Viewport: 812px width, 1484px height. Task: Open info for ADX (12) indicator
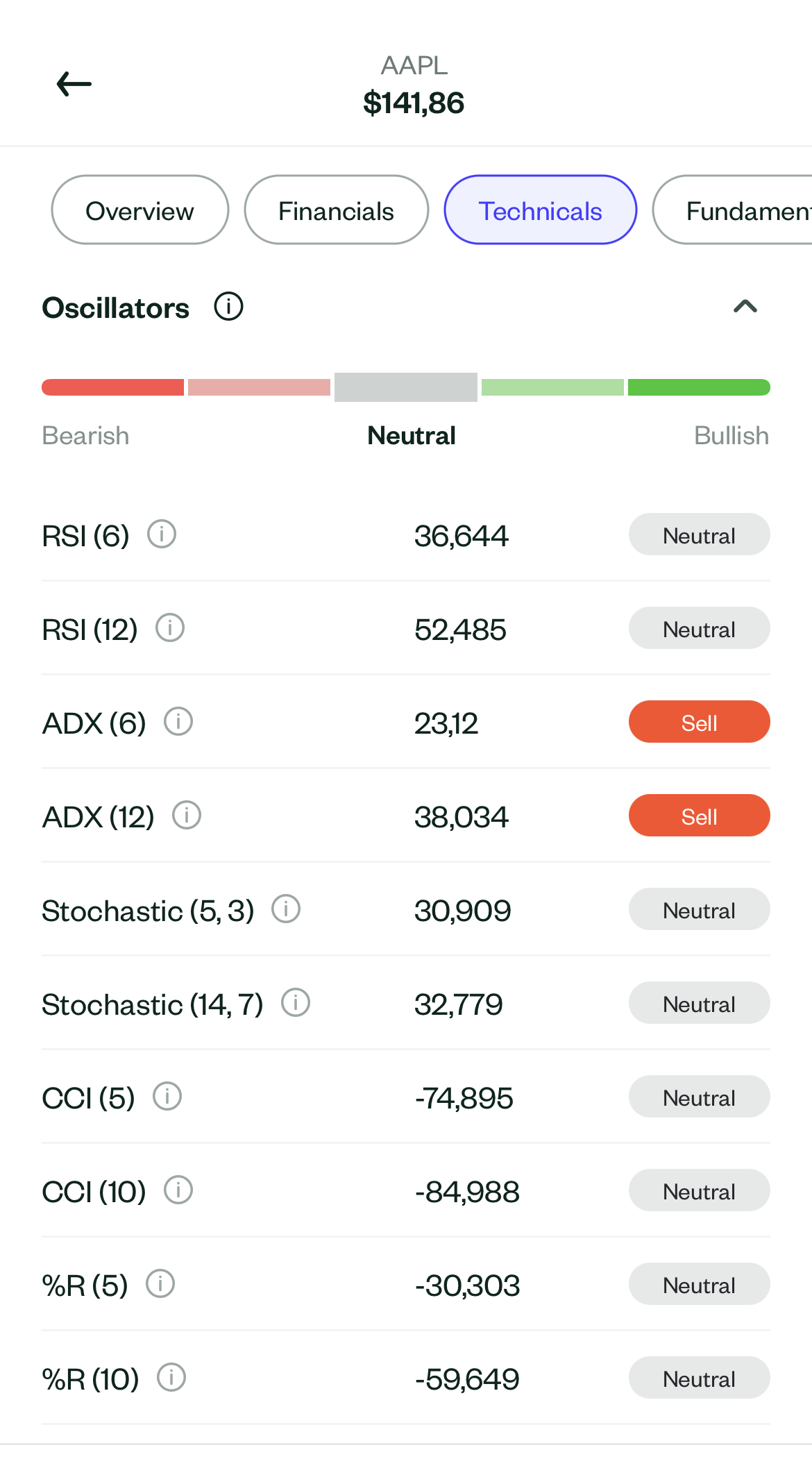tap(186, 815)
